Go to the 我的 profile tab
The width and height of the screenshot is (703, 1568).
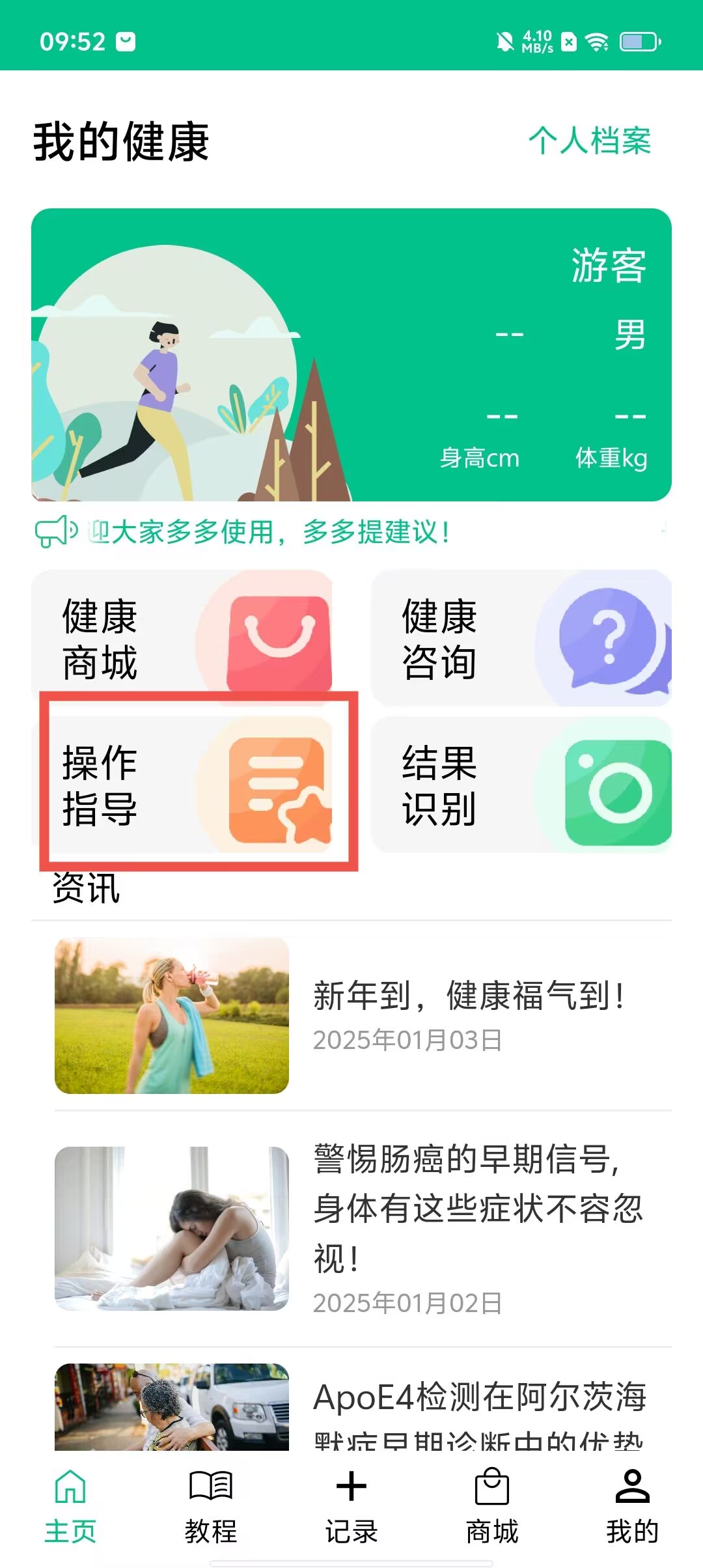[x=632, y=1505]
